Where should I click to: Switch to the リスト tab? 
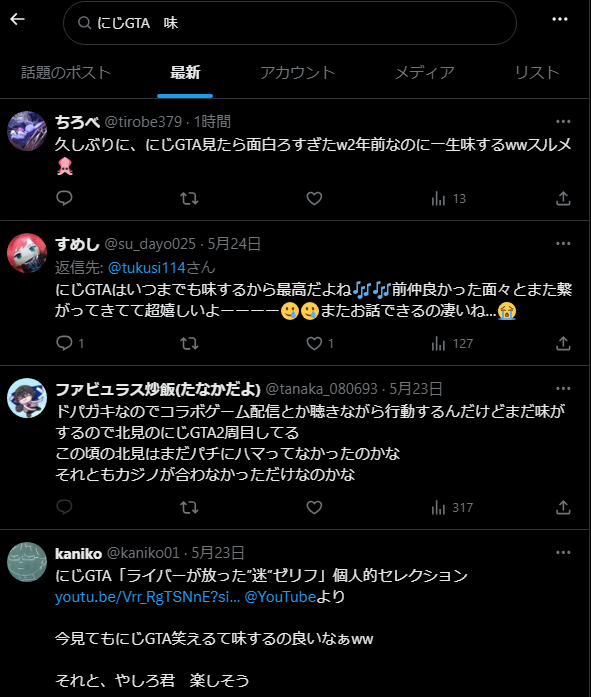point(537,72)
